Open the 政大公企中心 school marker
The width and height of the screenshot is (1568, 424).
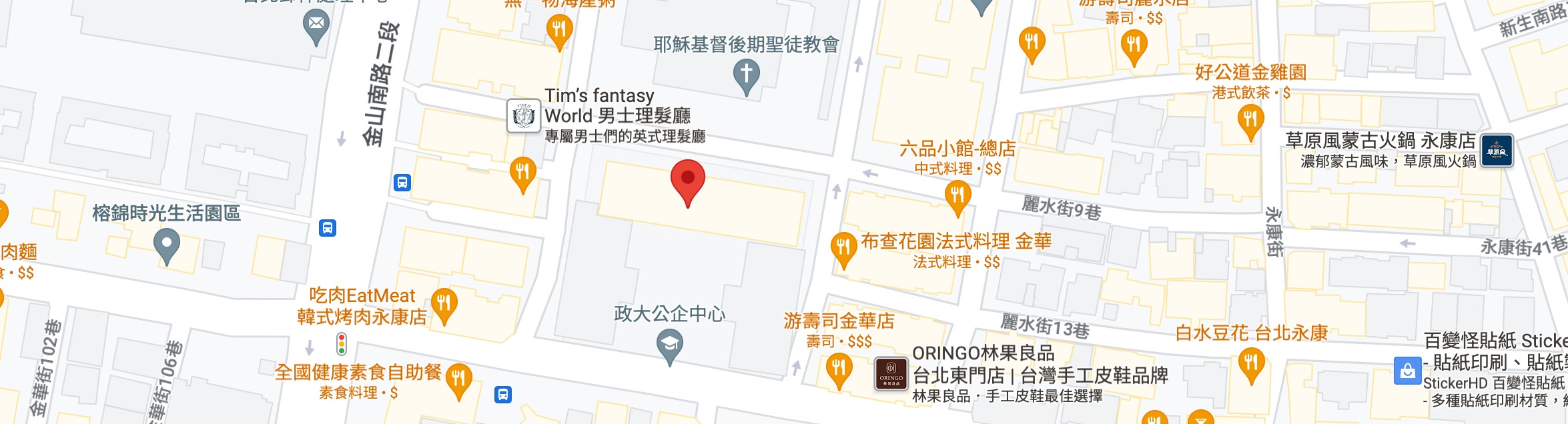[x=669, y=346]
